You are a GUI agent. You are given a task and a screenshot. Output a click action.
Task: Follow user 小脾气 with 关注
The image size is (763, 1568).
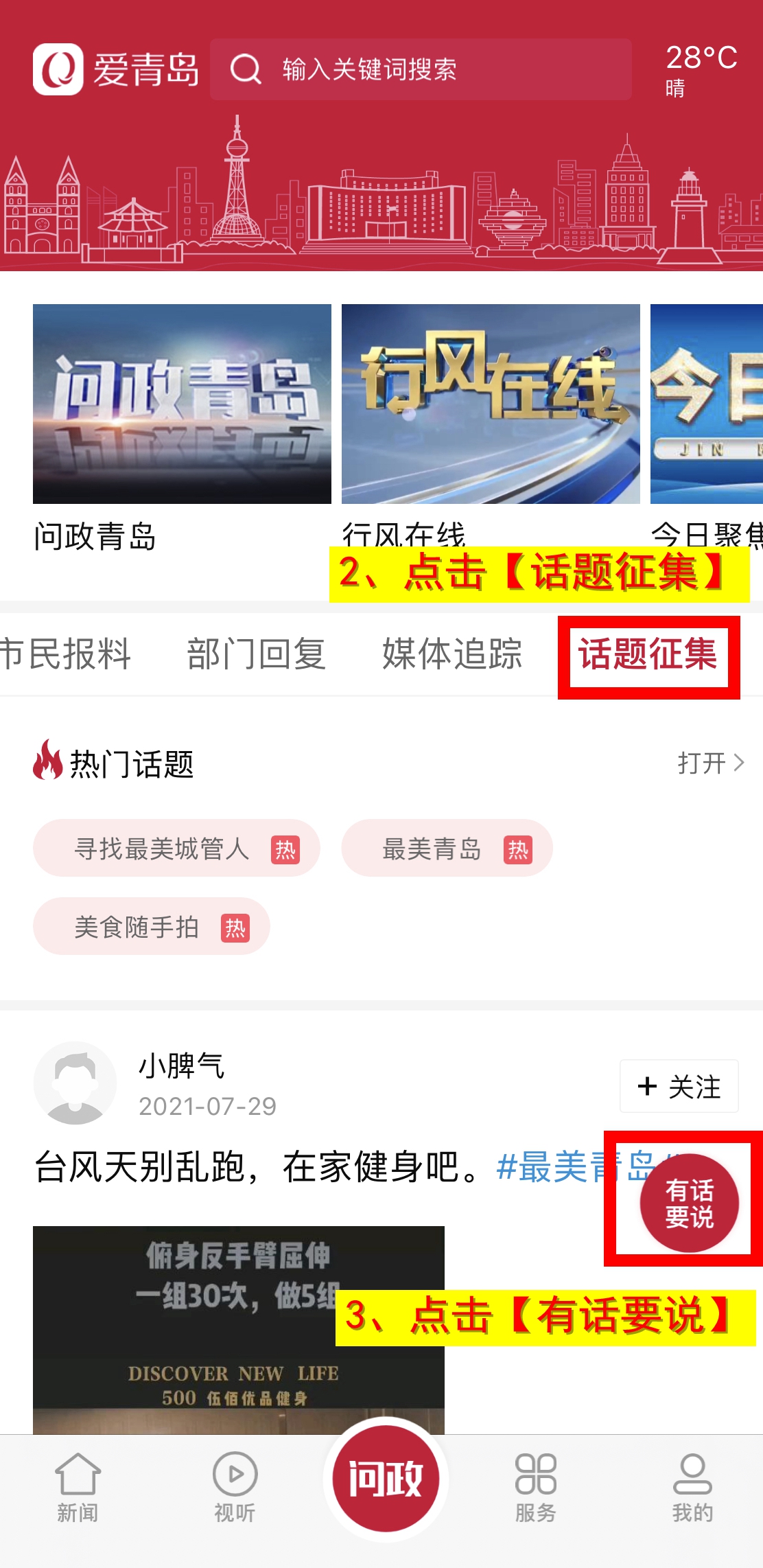[679, 1086]
